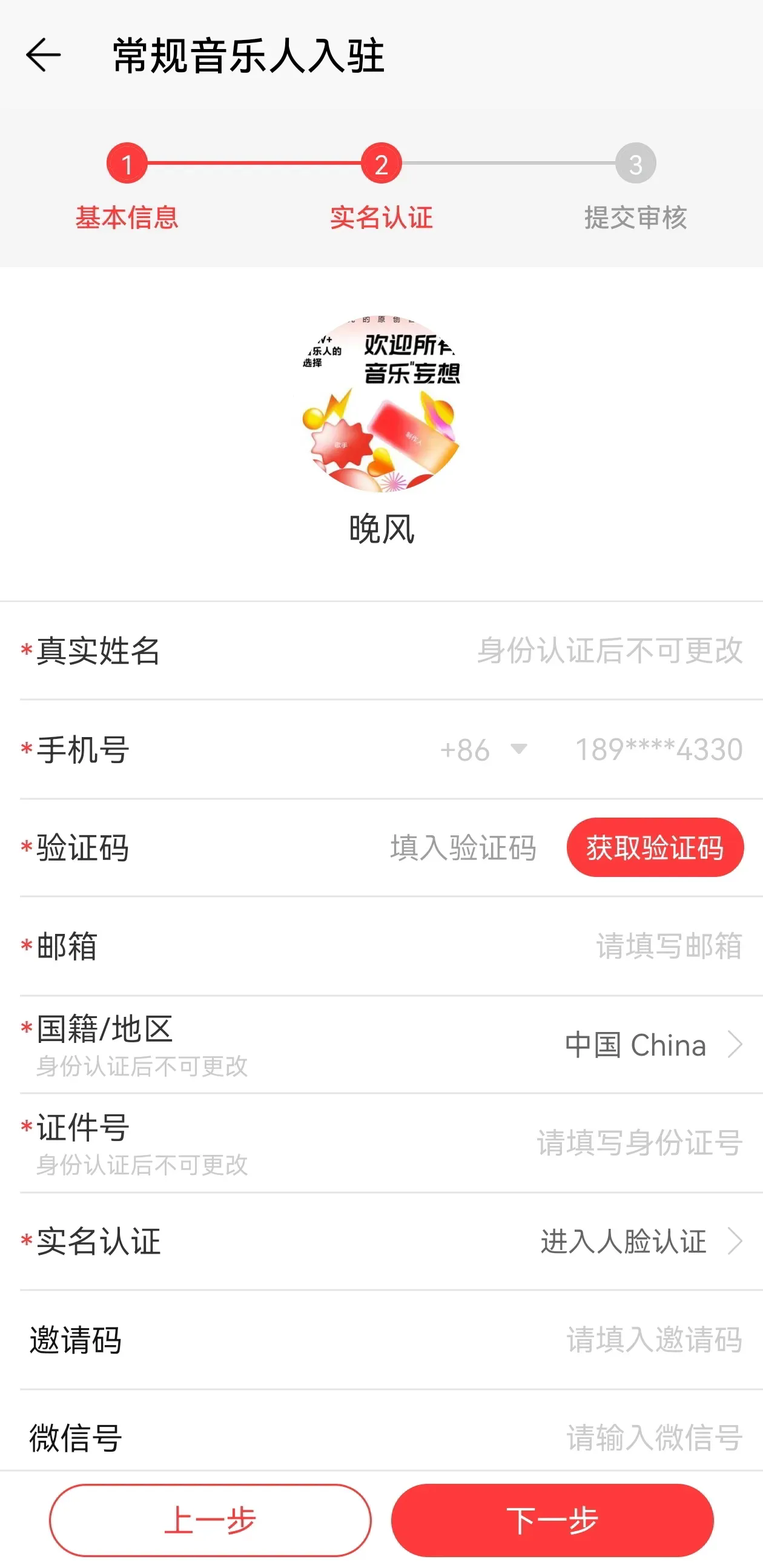Tap the back arrow to exit registration

[x=42, y=56]
